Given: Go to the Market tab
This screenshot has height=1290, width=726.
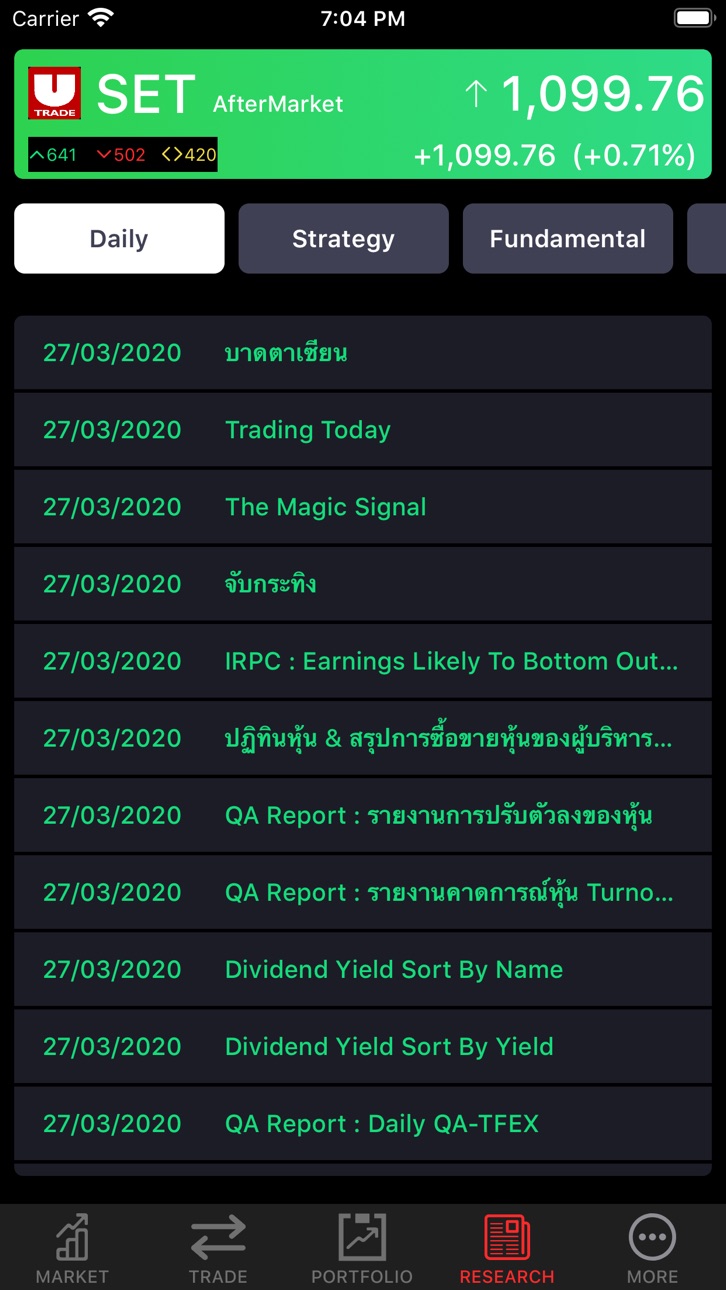Looking at the screenshot, I should [x=72, y=1248].
